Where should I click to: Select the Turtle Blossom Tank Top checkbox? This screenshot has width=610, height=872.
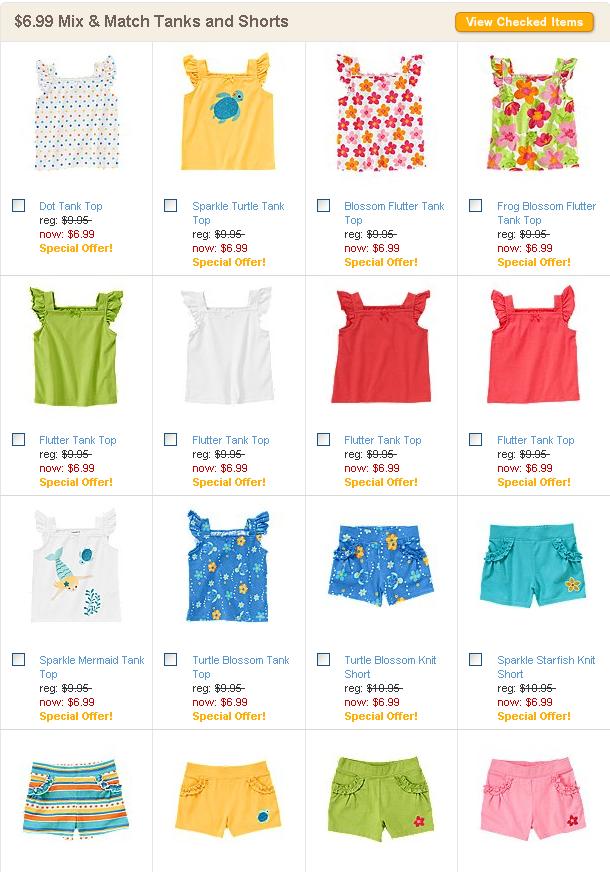171,660
